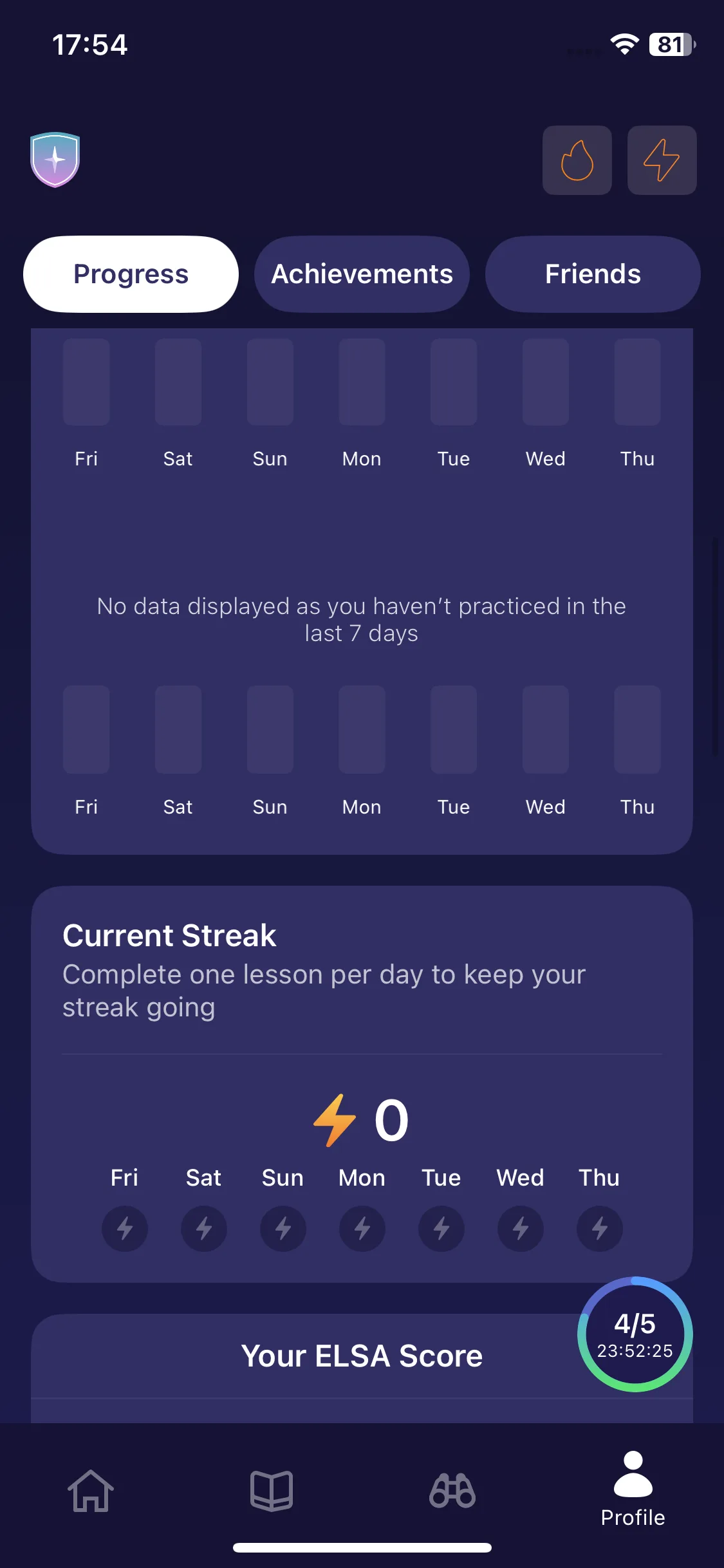Image resolution: width=724 pixels, height=1568 pixels.
Task: Open the shield badge icon
Action: (55, 160)
